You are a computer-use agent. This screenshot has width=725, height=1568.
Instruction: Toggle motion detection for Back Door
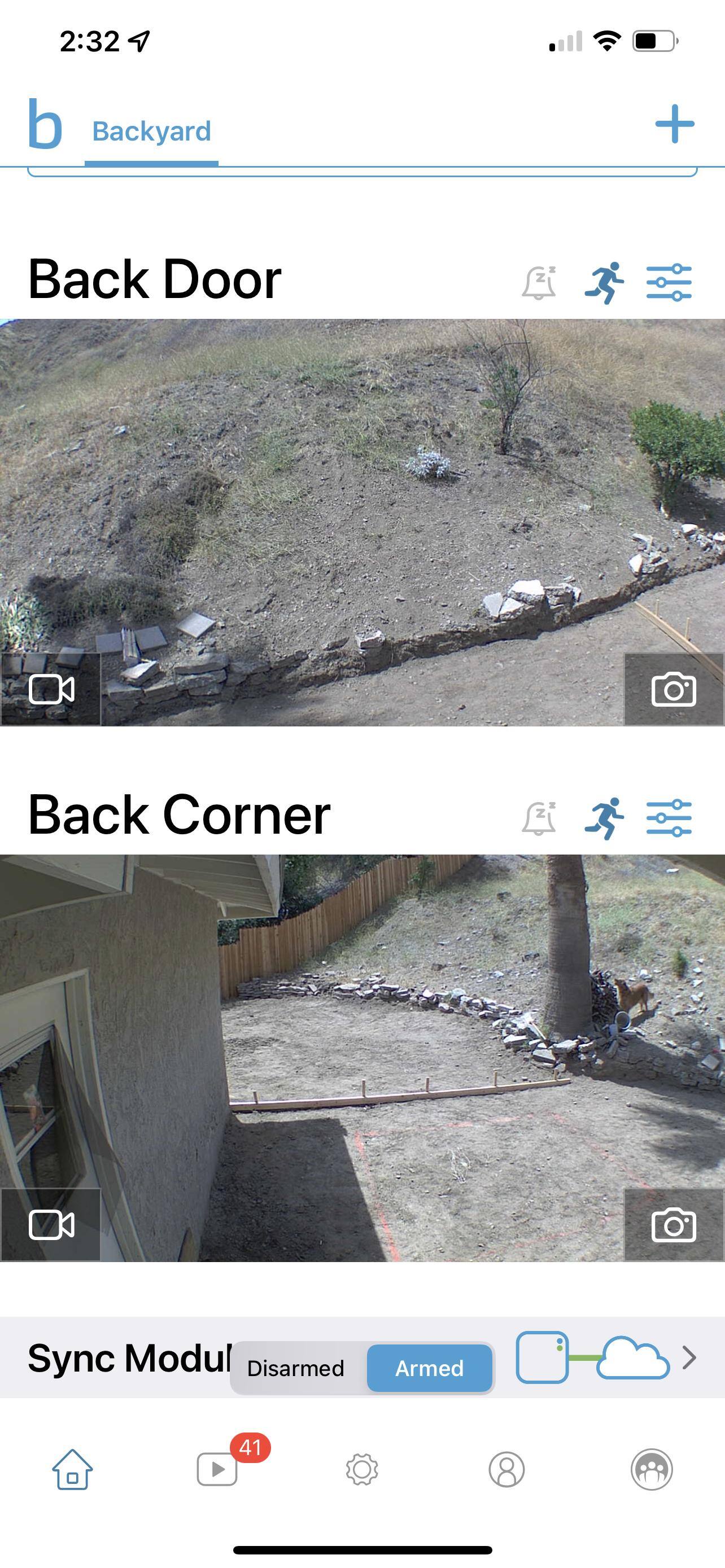(605, 282)
